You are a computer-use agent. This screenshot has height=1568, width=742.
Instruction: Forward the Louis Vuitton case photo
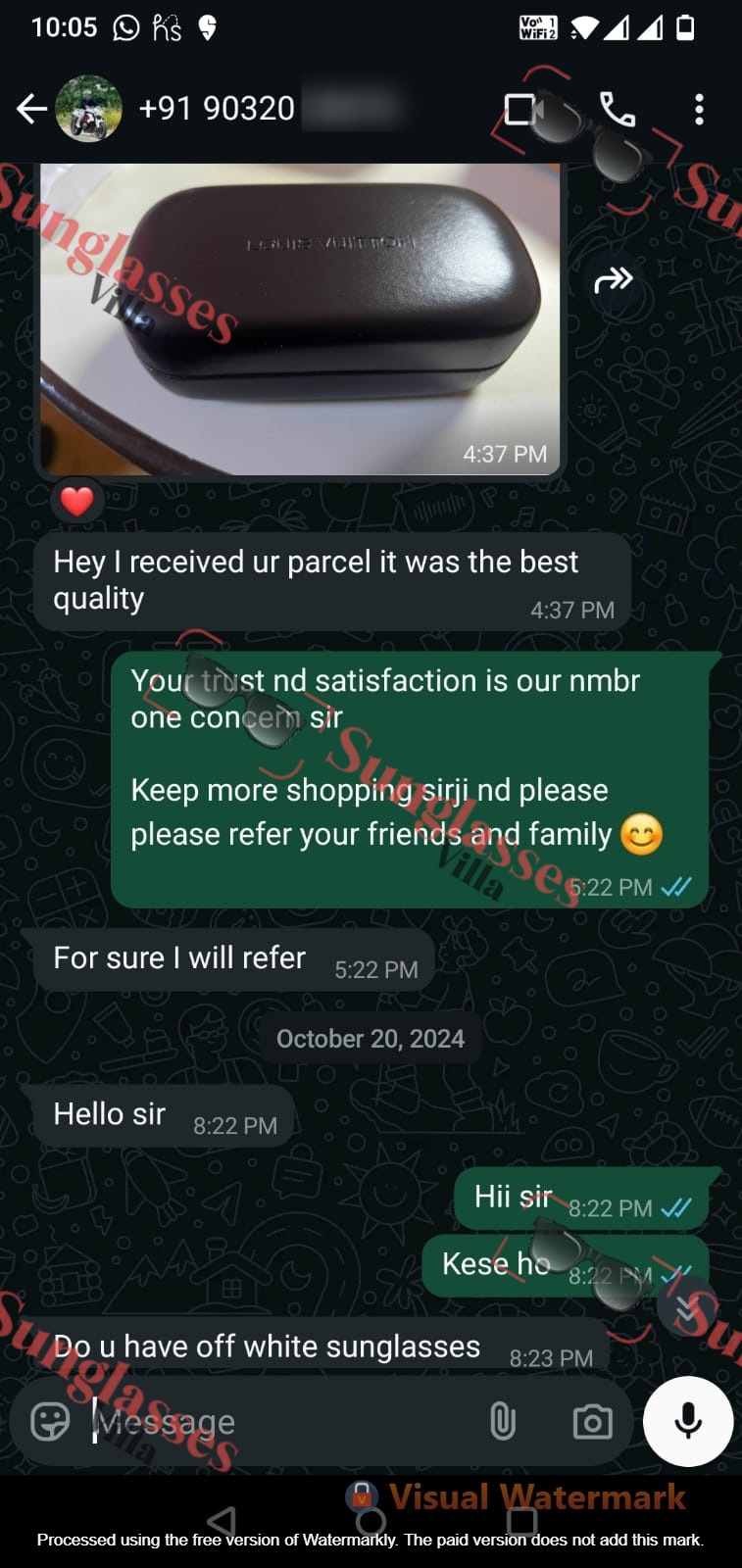(614, 281)
